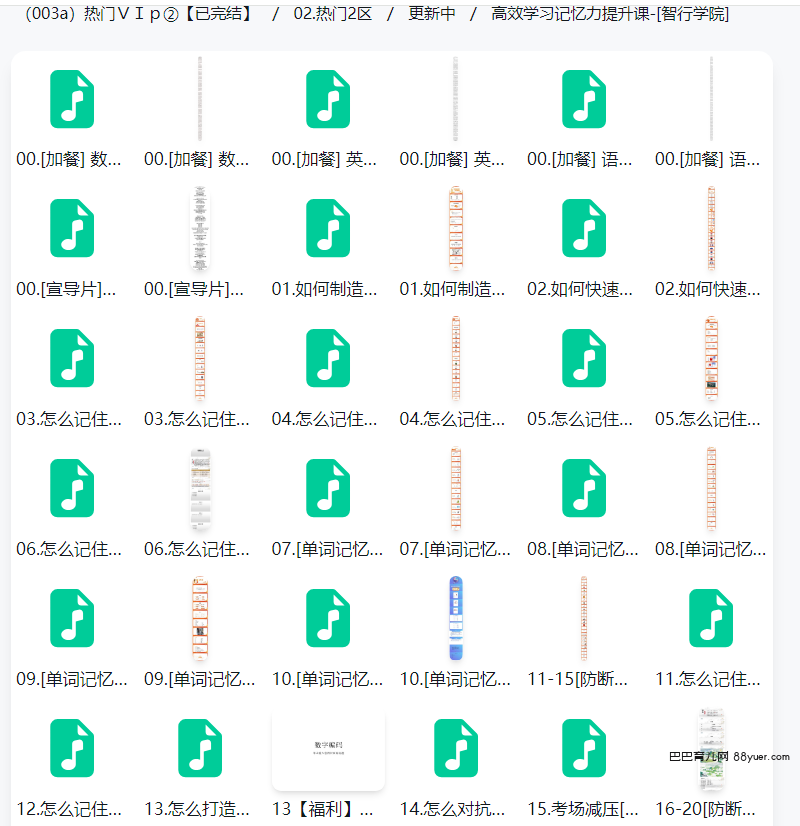The height and width of the screenshot is (826, 800).
Task: Open the 13【福利】 file
Action: (x=328, y=752)
